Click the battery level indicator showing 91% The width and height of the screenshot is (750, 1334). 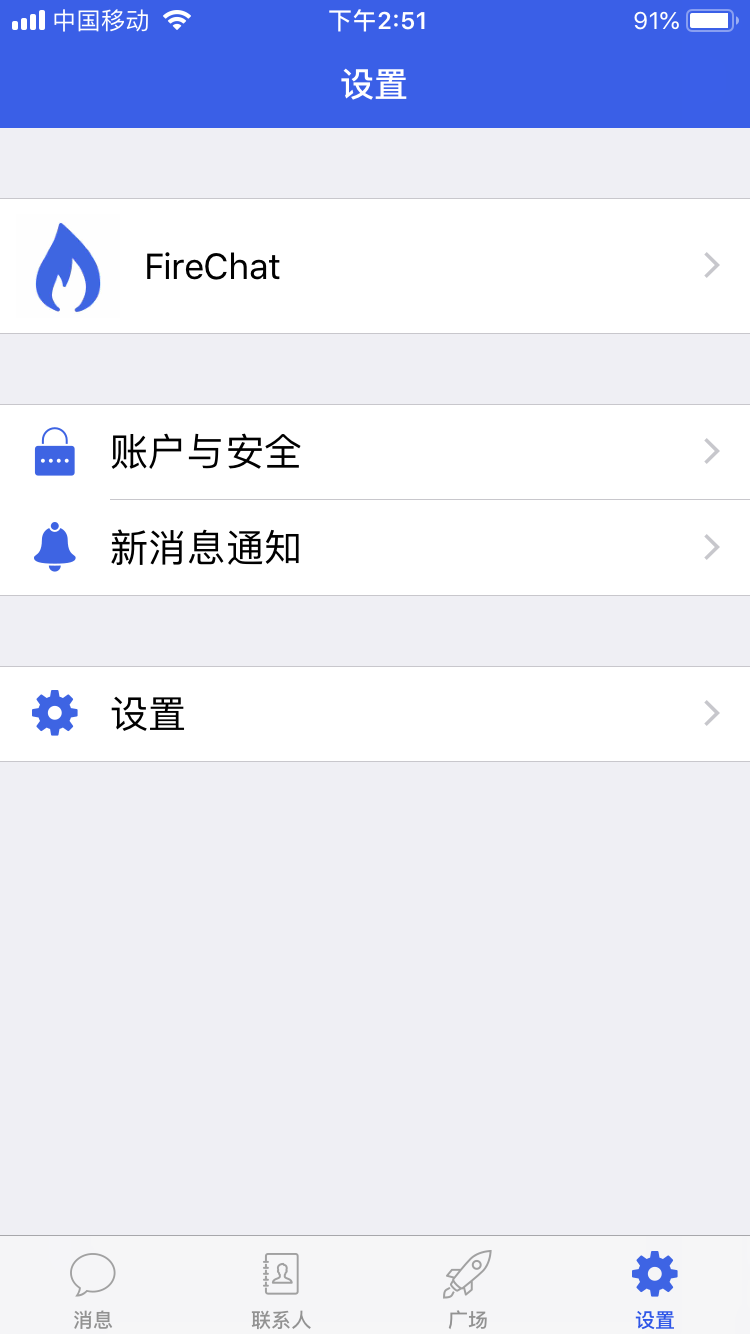tap(713, 19)
